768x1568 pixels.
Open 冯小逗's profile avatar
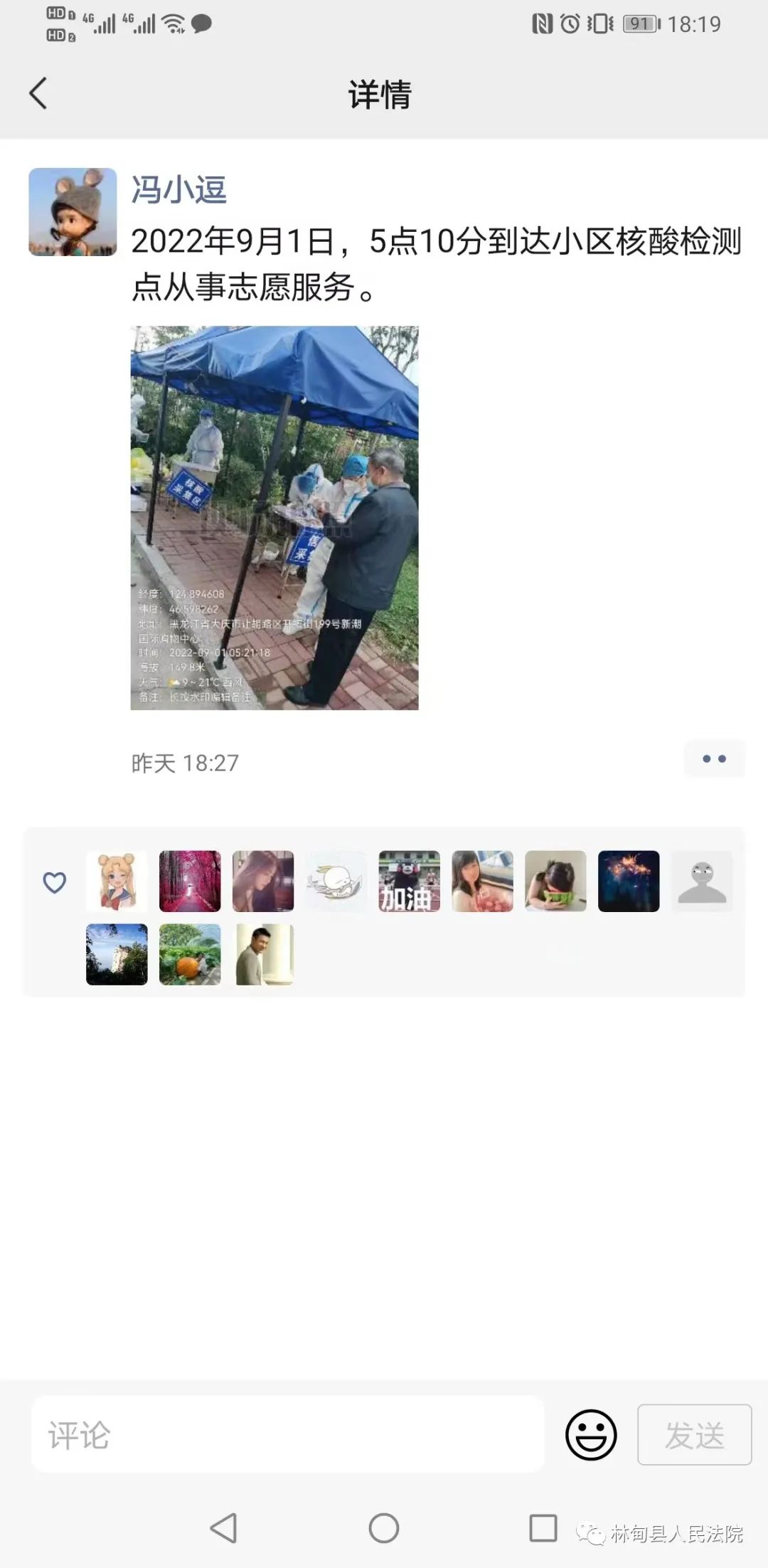(73, 212)
